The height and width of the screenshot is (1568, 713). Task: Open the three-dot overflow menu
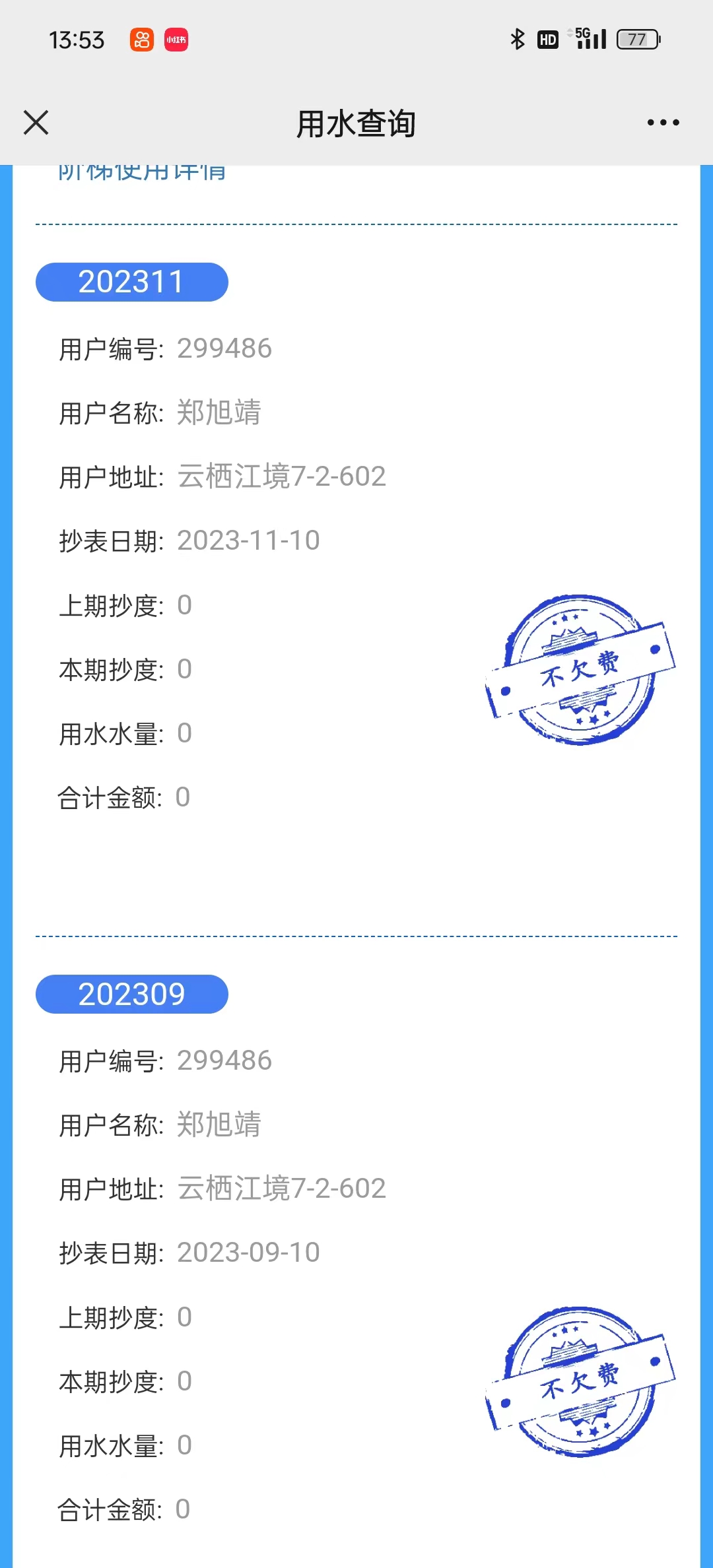pyautogui.click(x=663, y=123)
